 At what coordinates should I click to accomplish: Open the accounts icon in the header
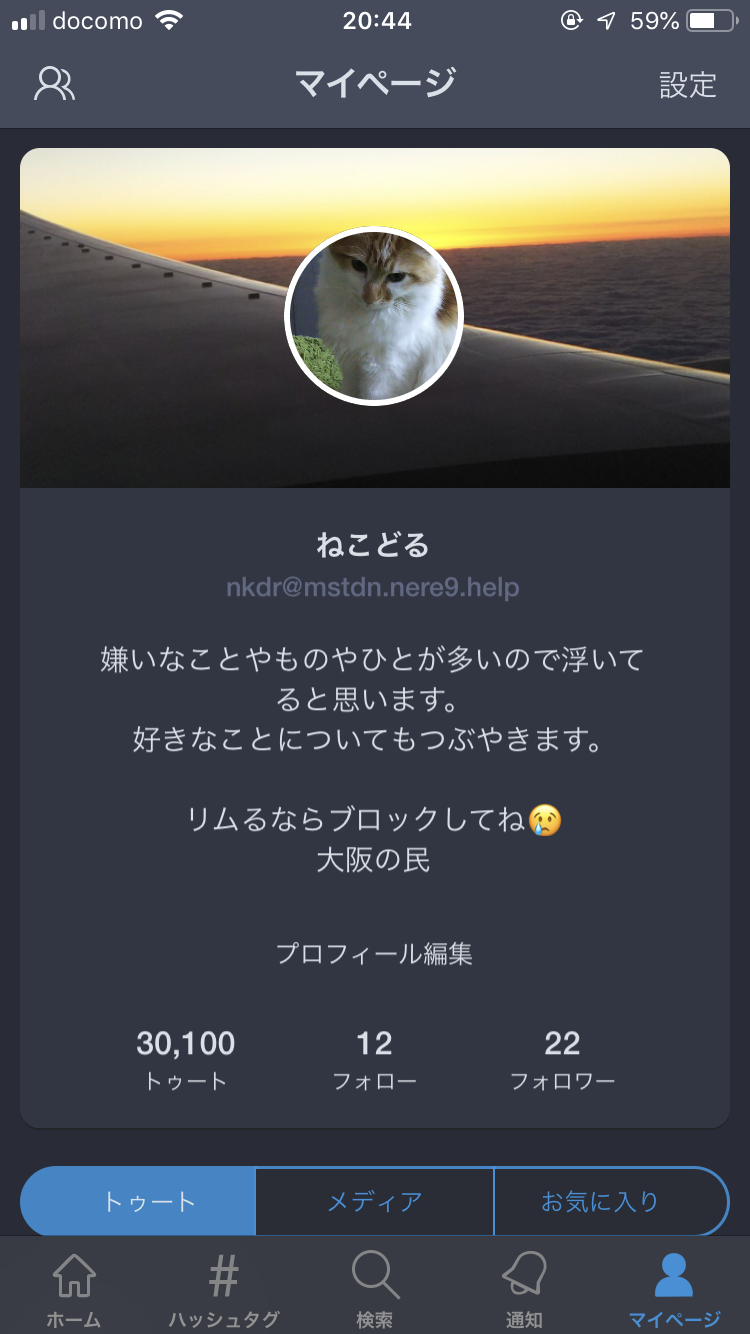click(x=54, y=84)
